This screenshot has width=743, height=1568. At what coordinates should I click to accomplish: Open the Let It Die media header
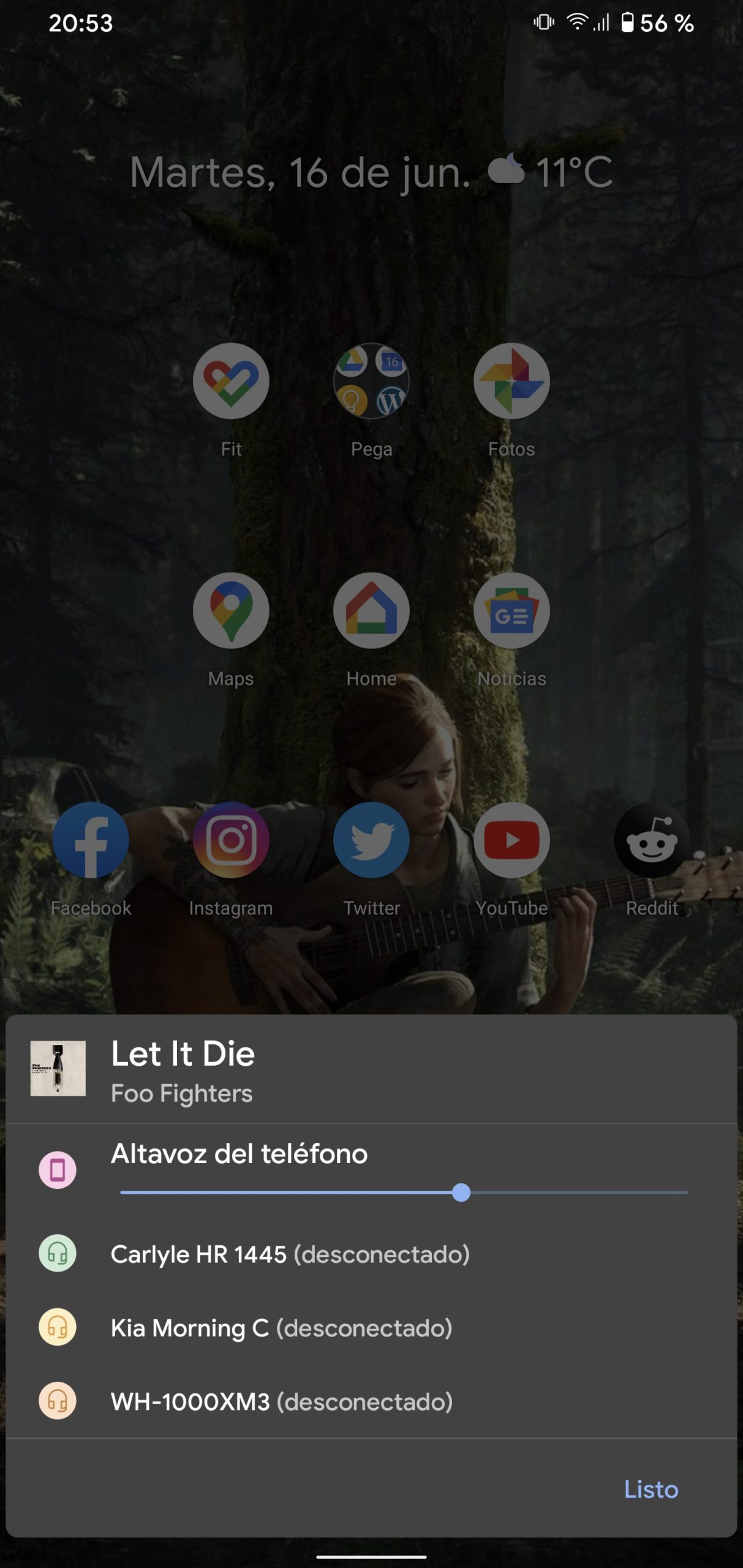pyautogui.click(x=183, y=1069)
